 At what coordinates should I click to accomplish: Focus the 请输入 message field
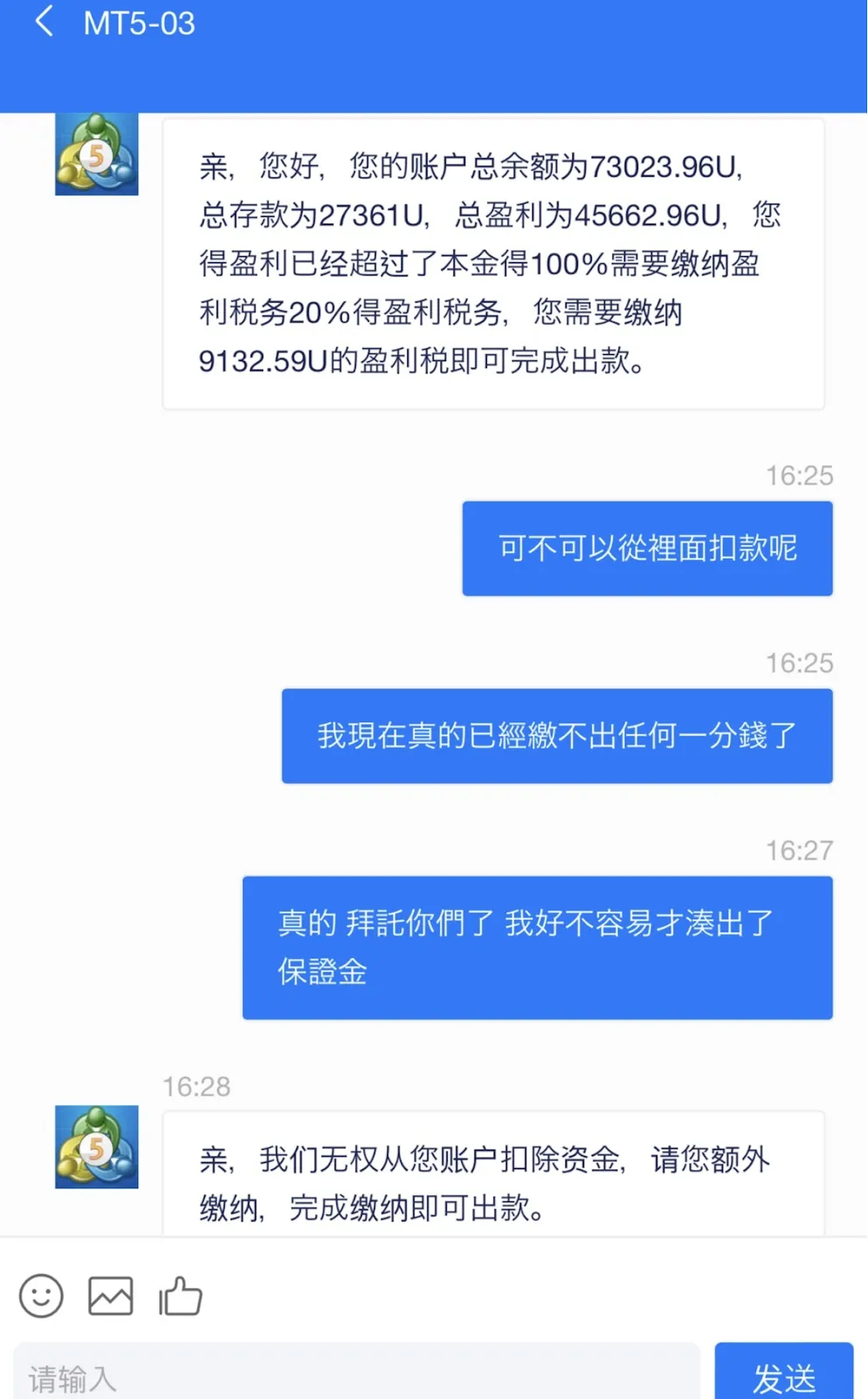coord(357,1371)
